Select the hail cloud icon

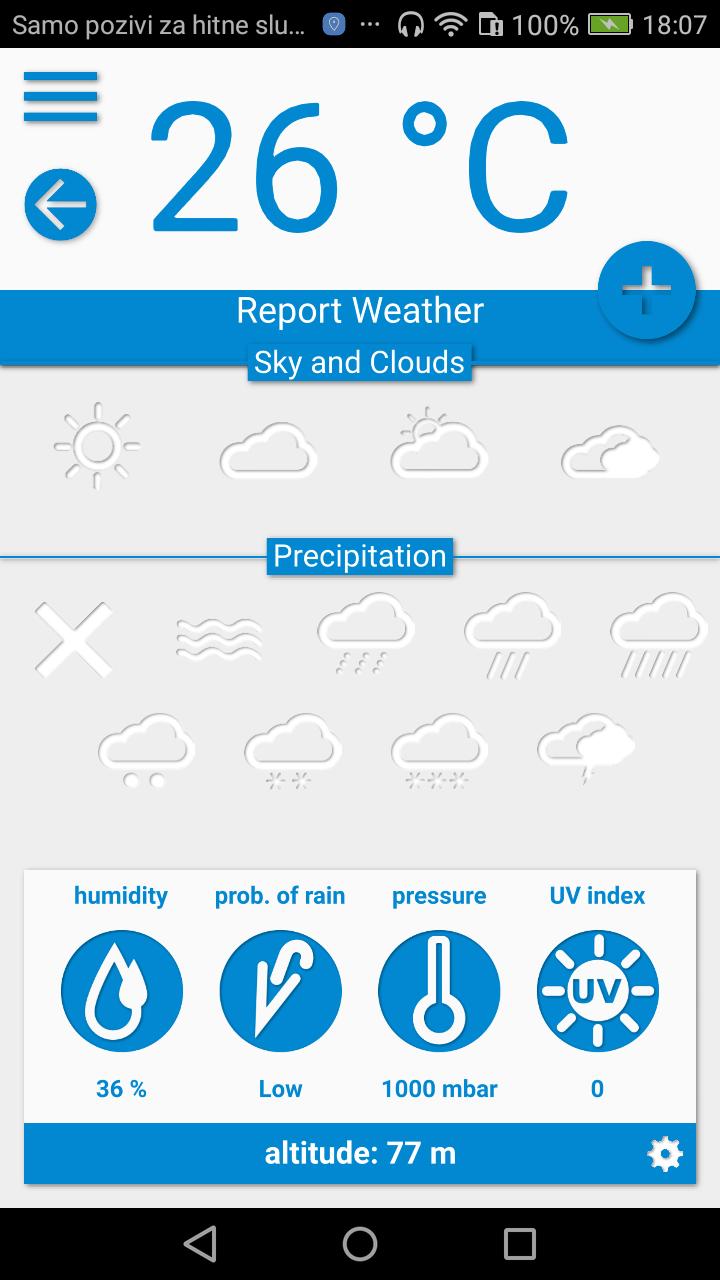point(146,749)
